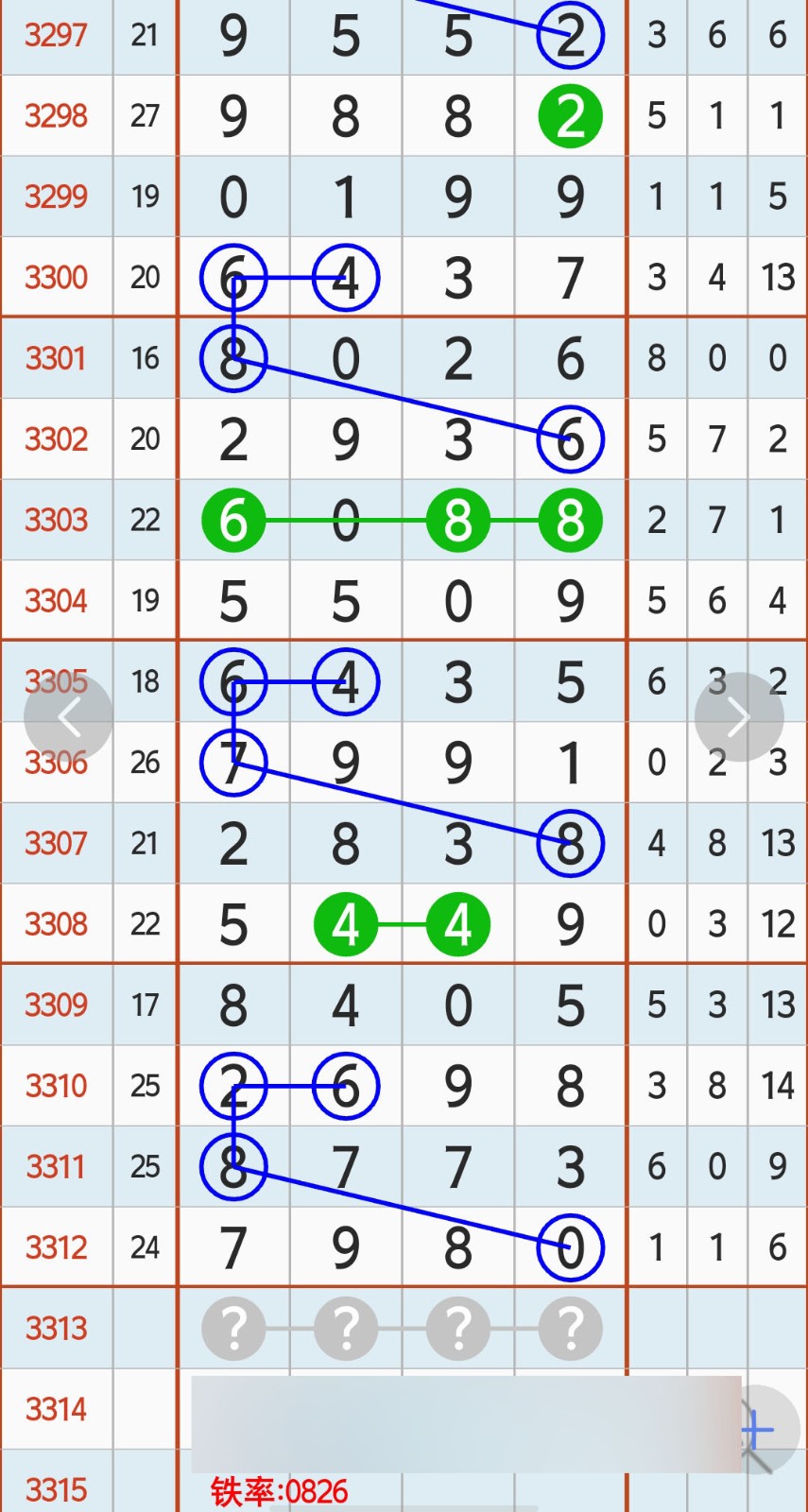The width and height of the screenshot is (808, 1512).
Task: Go to the next chart page arrow
Action: pyautogui.click(x=738, y=717)
